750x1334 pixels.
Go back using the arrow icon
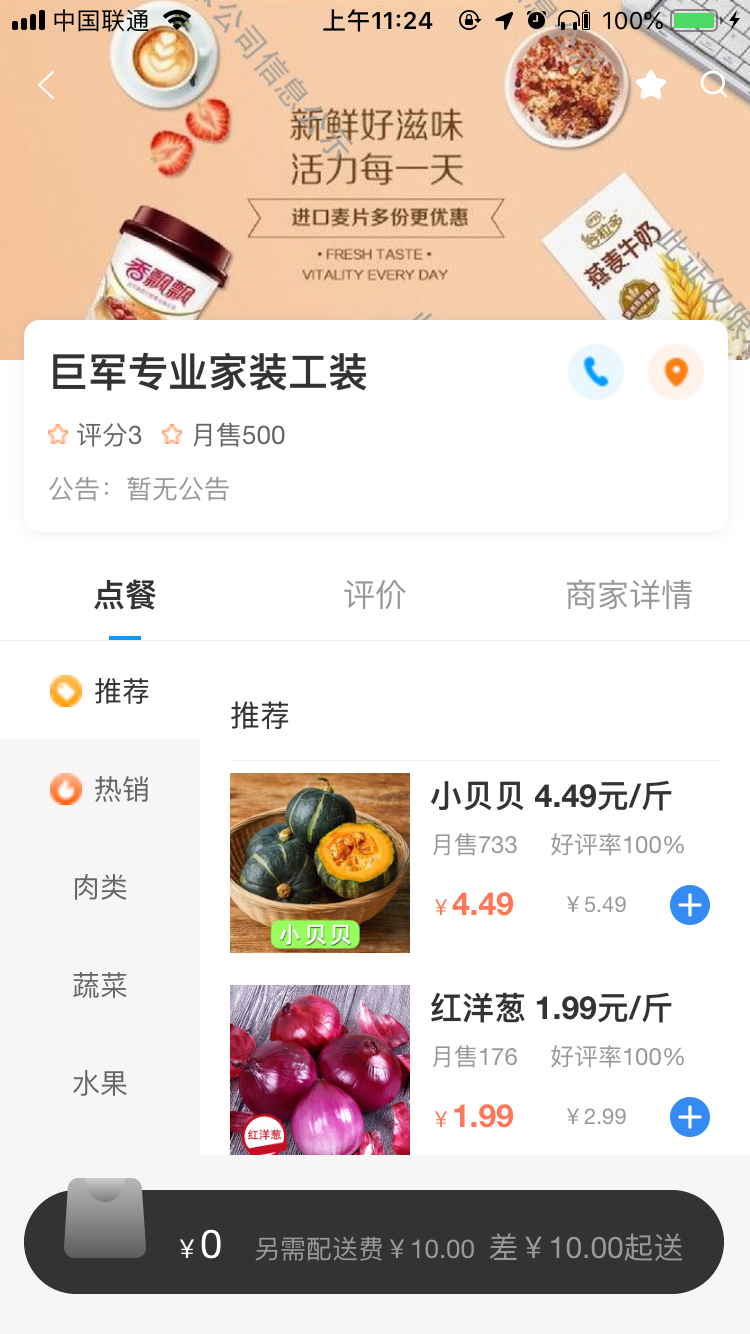[46, 86]
